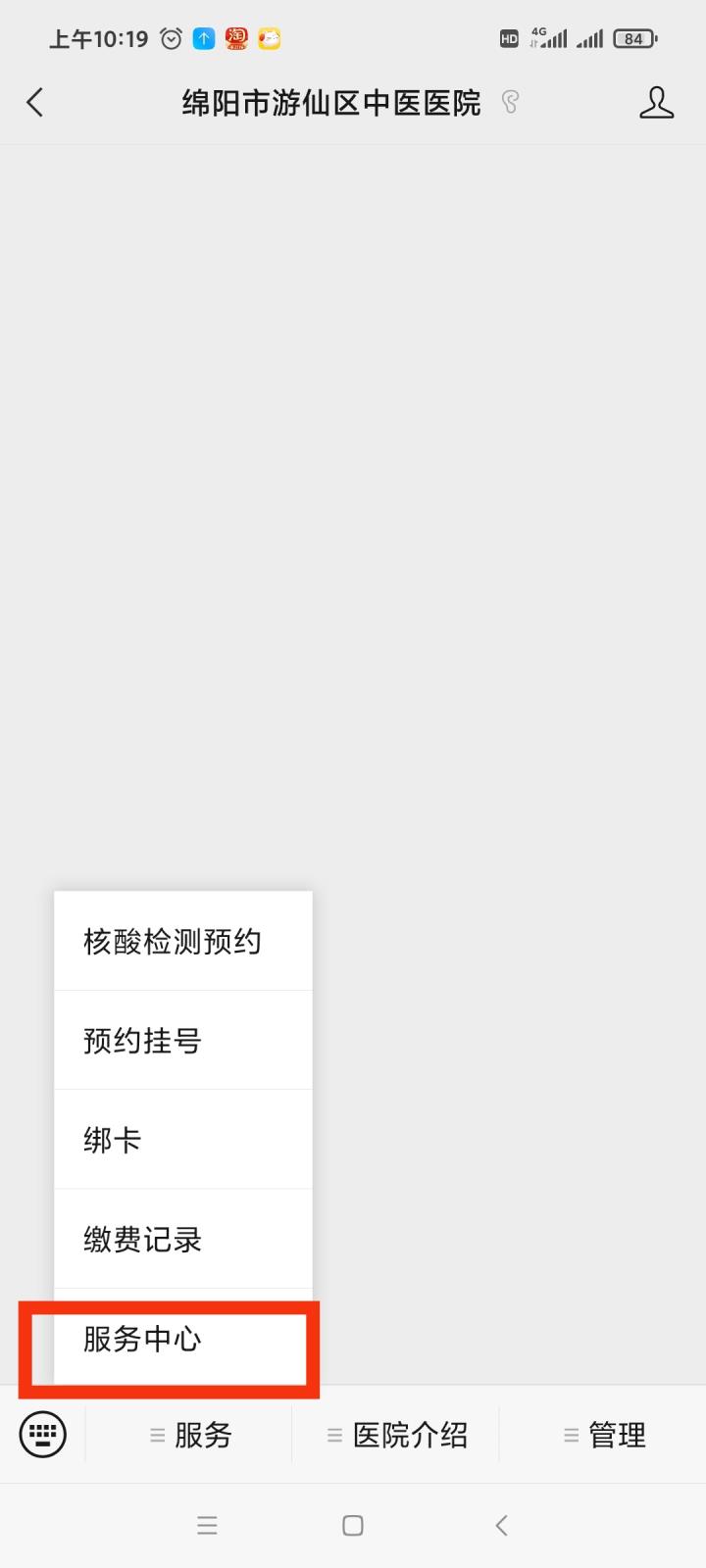Screen dimensions: 706x1568
Task: Tap the system home button
Action: (353, 1525)
